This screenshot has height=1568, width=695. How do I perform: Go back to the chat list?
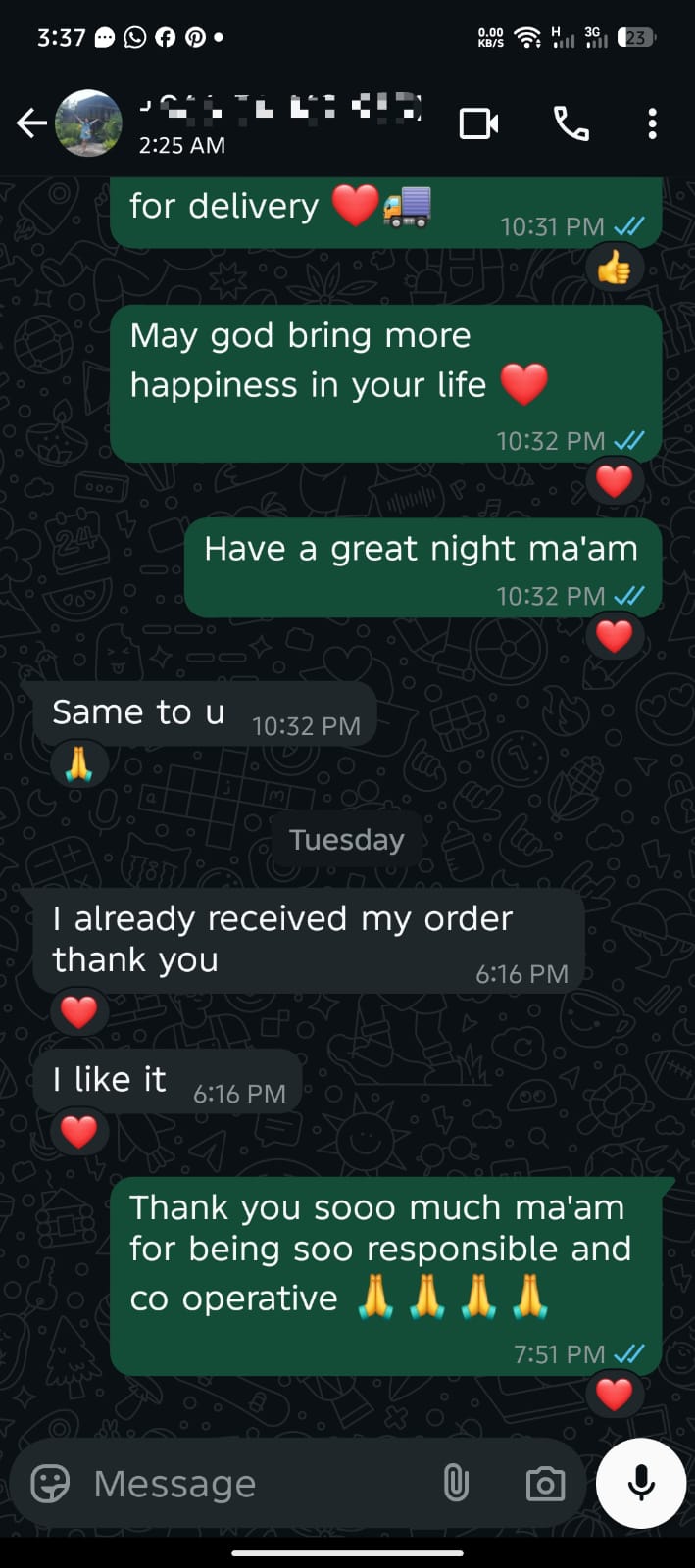[x=31, y=123]
